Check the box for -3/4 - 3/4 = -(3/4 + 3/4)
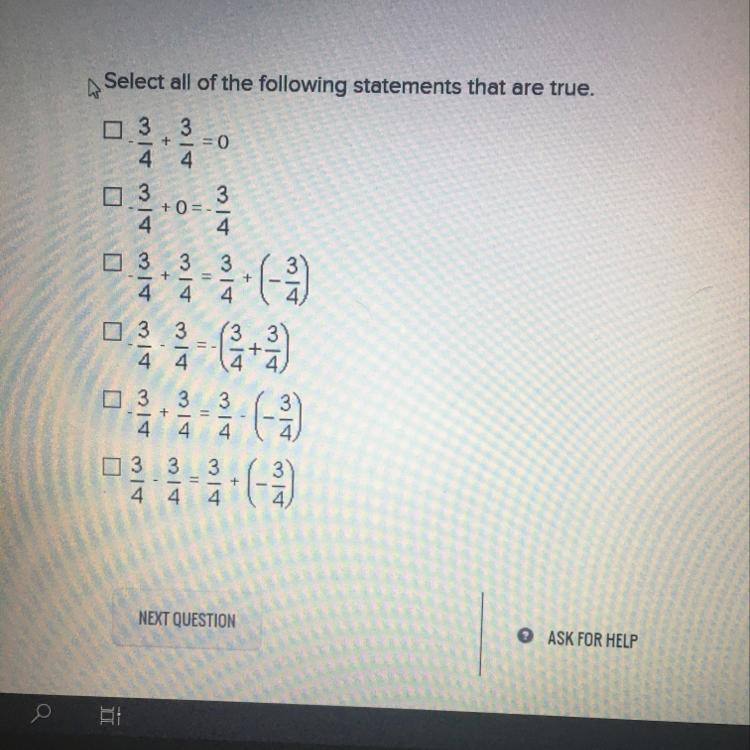Screen dimensions: 750x750 tap(112, 331)
